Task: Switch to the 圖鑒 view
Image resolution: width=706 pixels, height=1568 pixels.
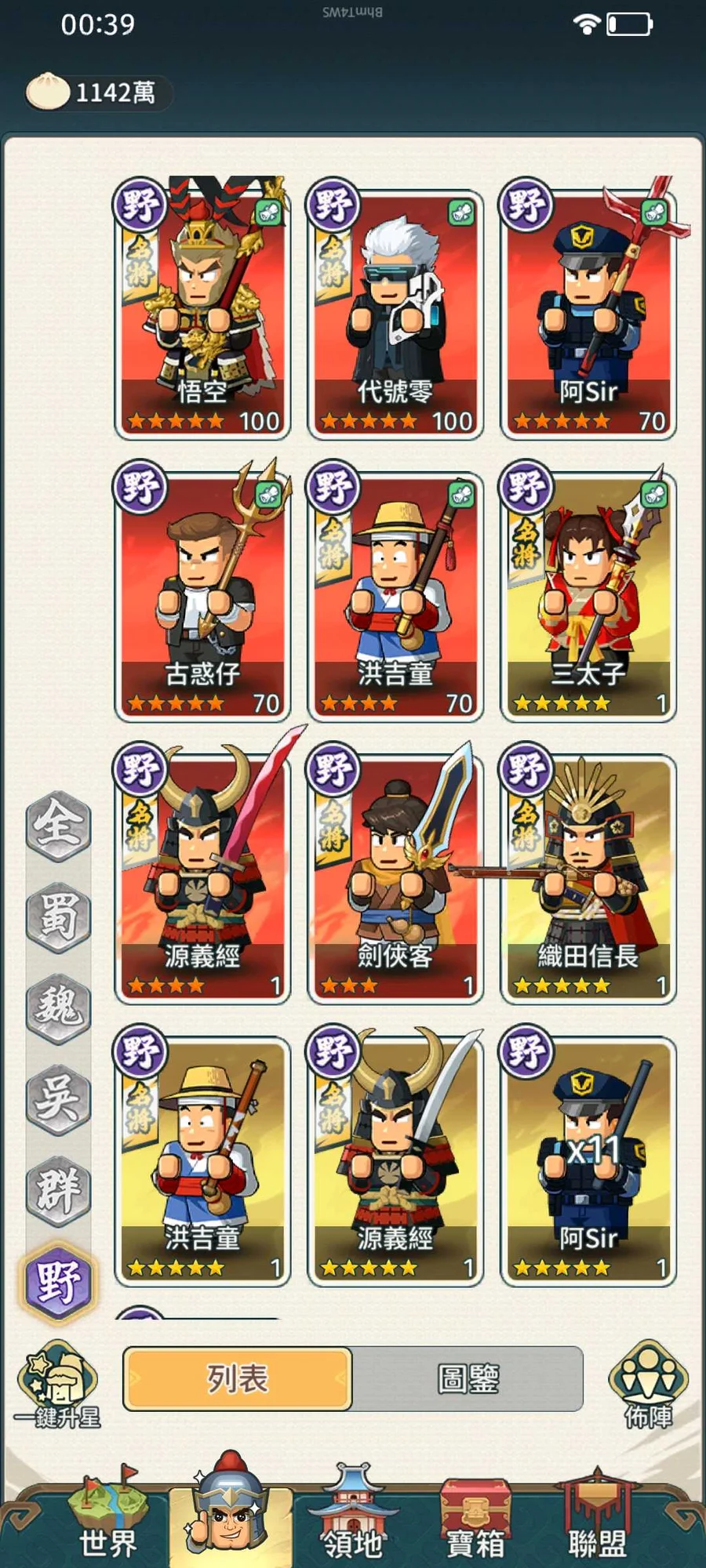Action: tap(468, 1378)
